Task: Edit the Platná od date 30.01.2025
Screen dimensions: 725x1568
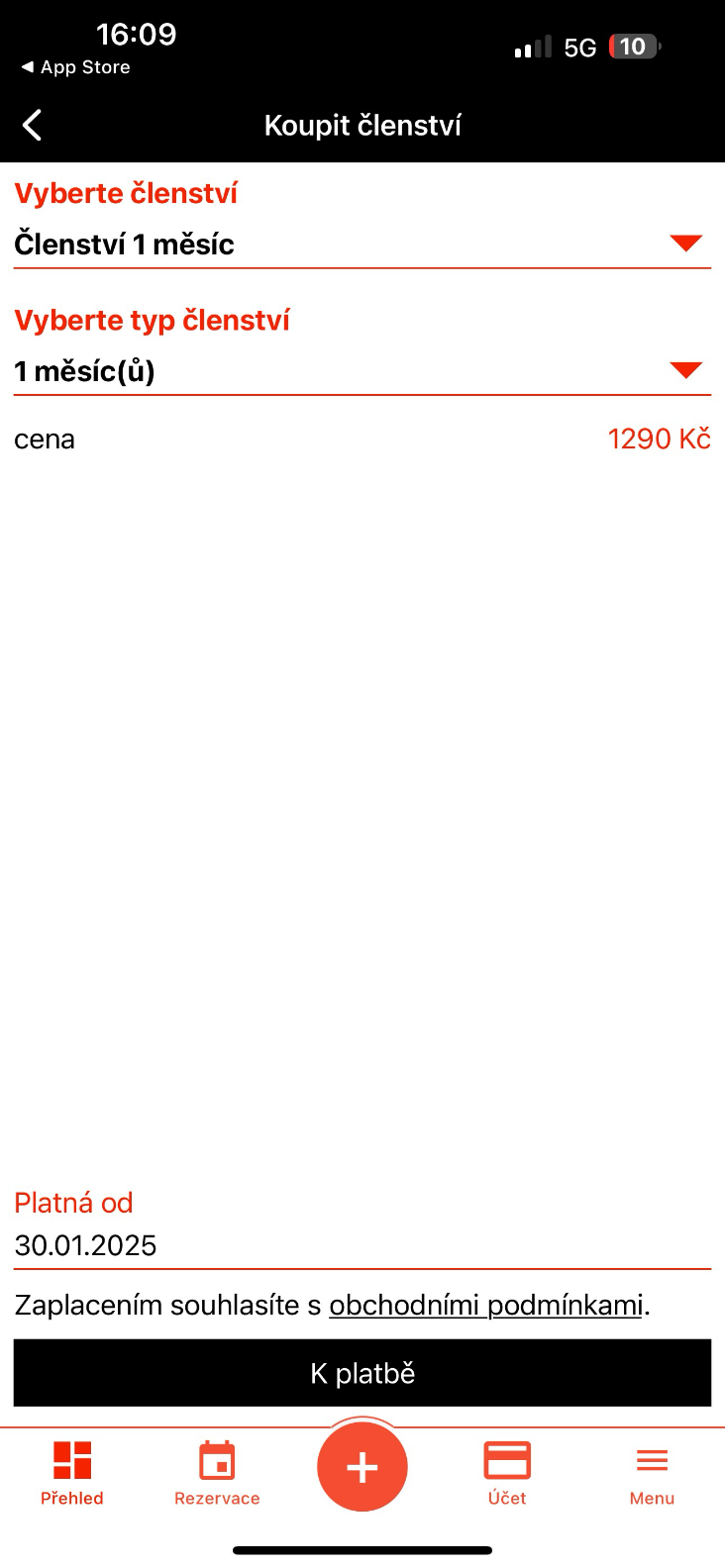Action: pos(85,1245)
